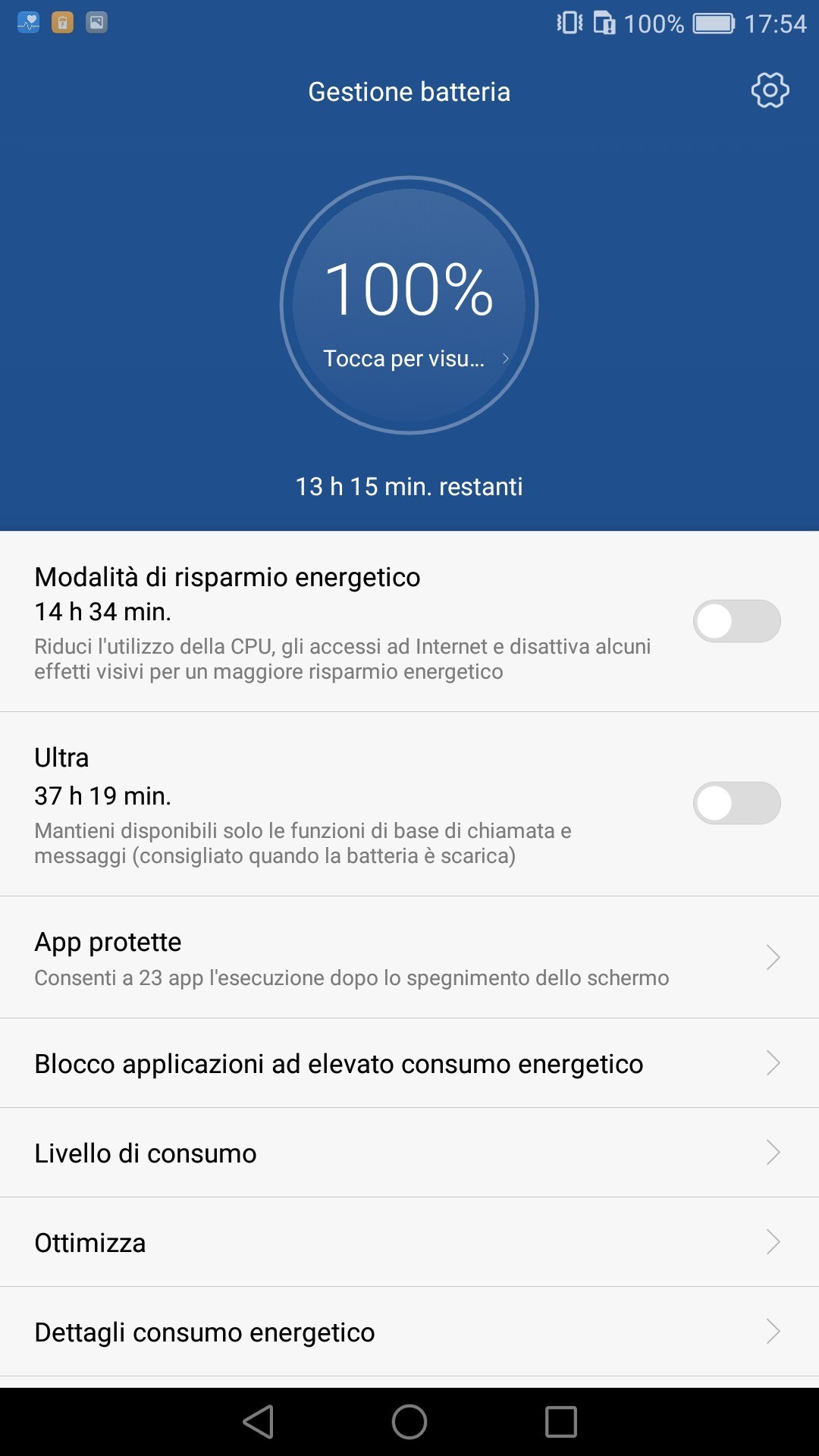Go back using the navigation bar
This screenshot has height=1456, width=819.
tap(259, 1422)
